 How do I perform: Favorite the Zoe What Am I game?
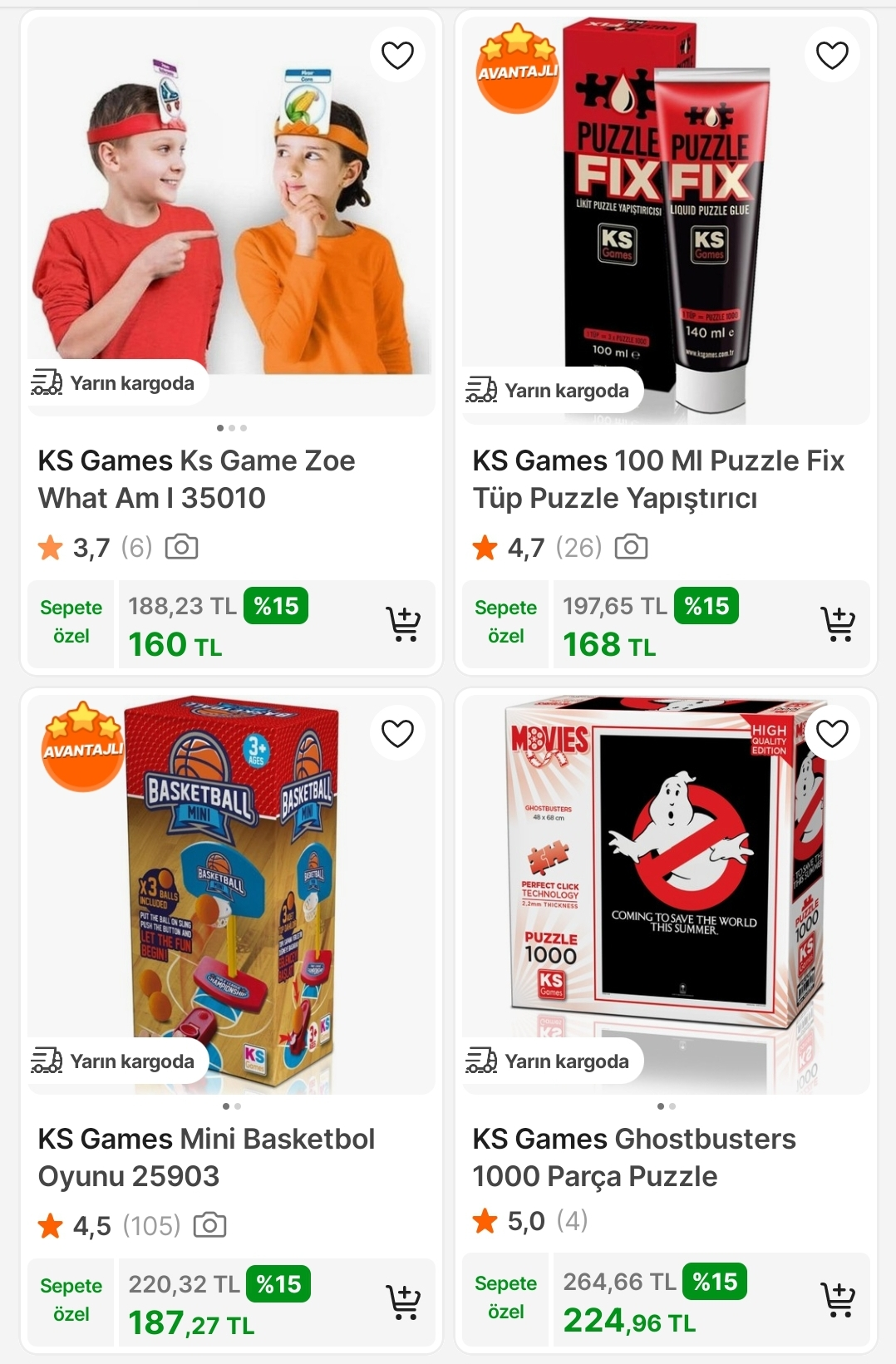[397, 56]
